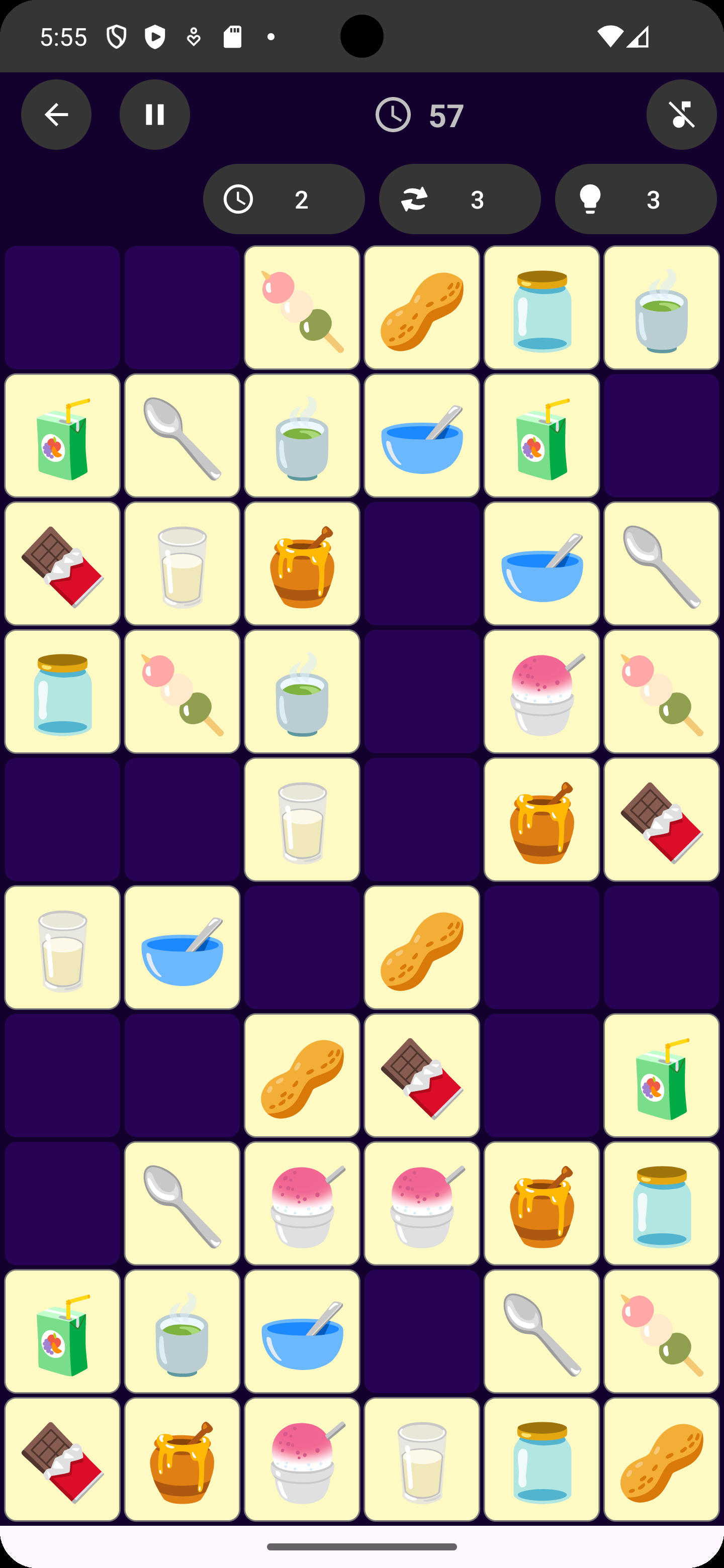724x1568 pixels.
Task: Tap the juice box in the bottom-left area
Action: tap(61, 1330)
